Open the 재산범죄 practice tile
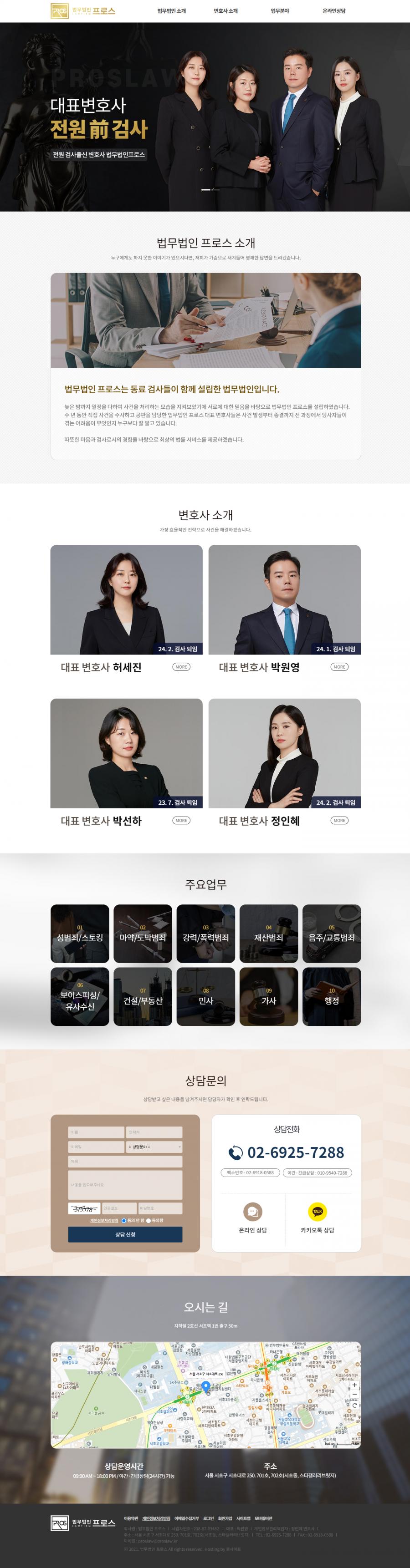 point(269,934)
